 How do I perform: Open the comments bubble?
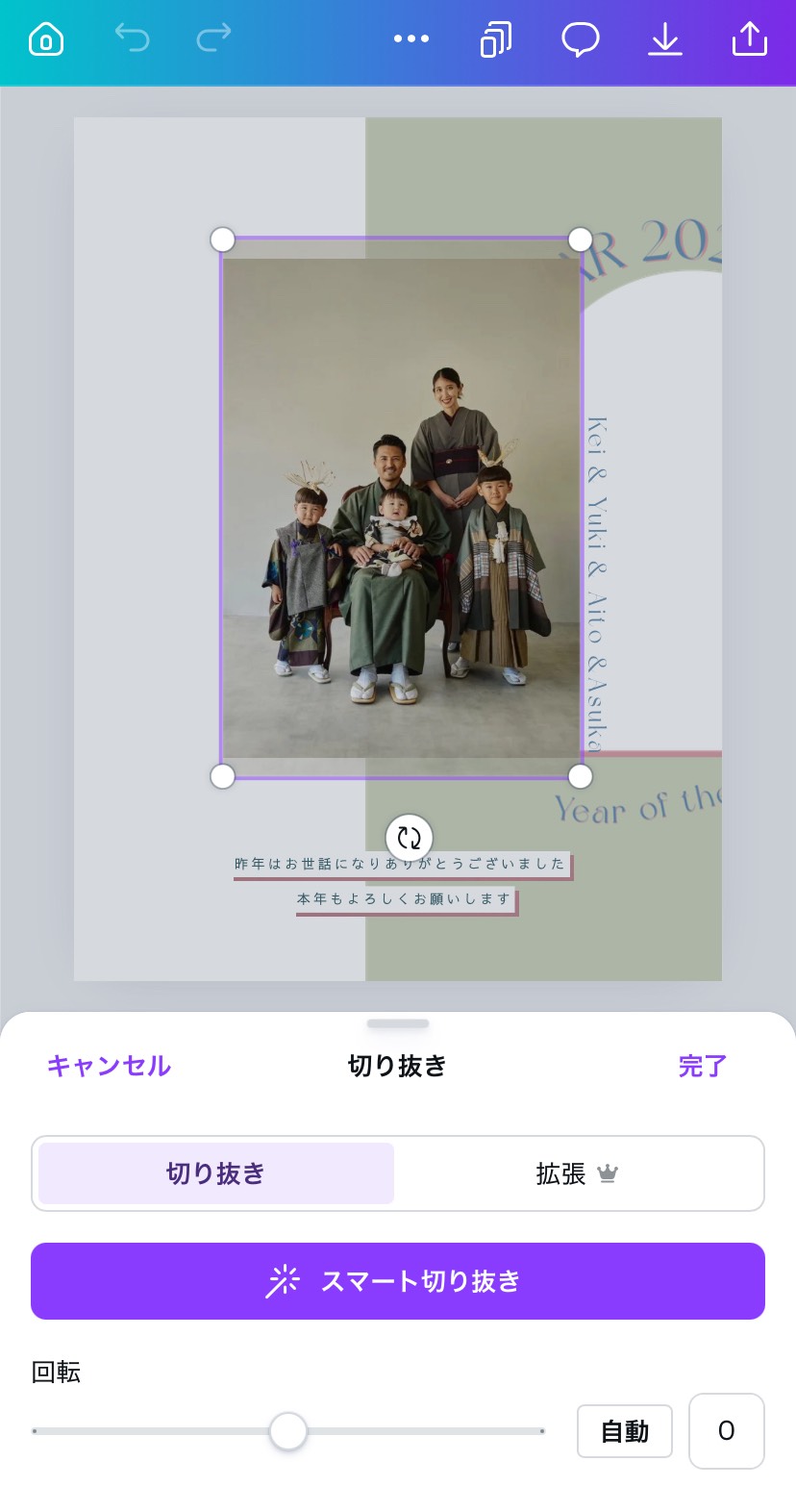pos(580,39)
